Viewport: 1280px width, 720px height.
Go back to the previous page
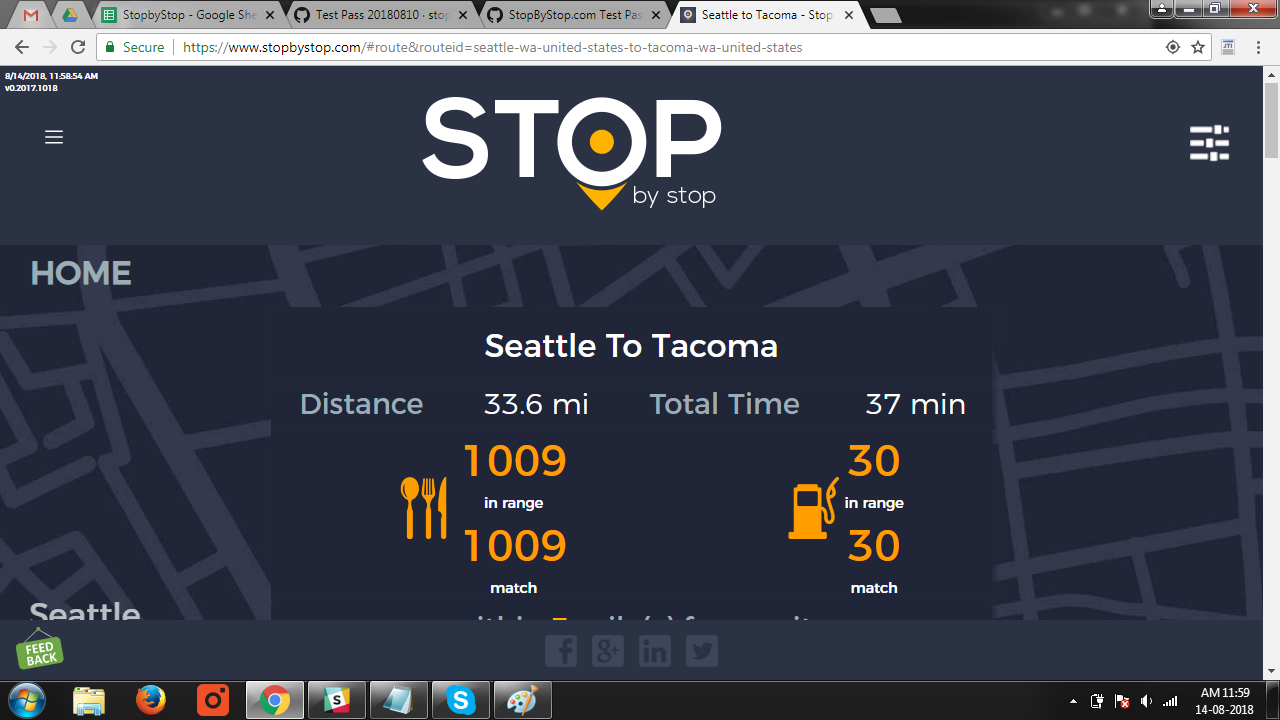(x=22, y=47)
